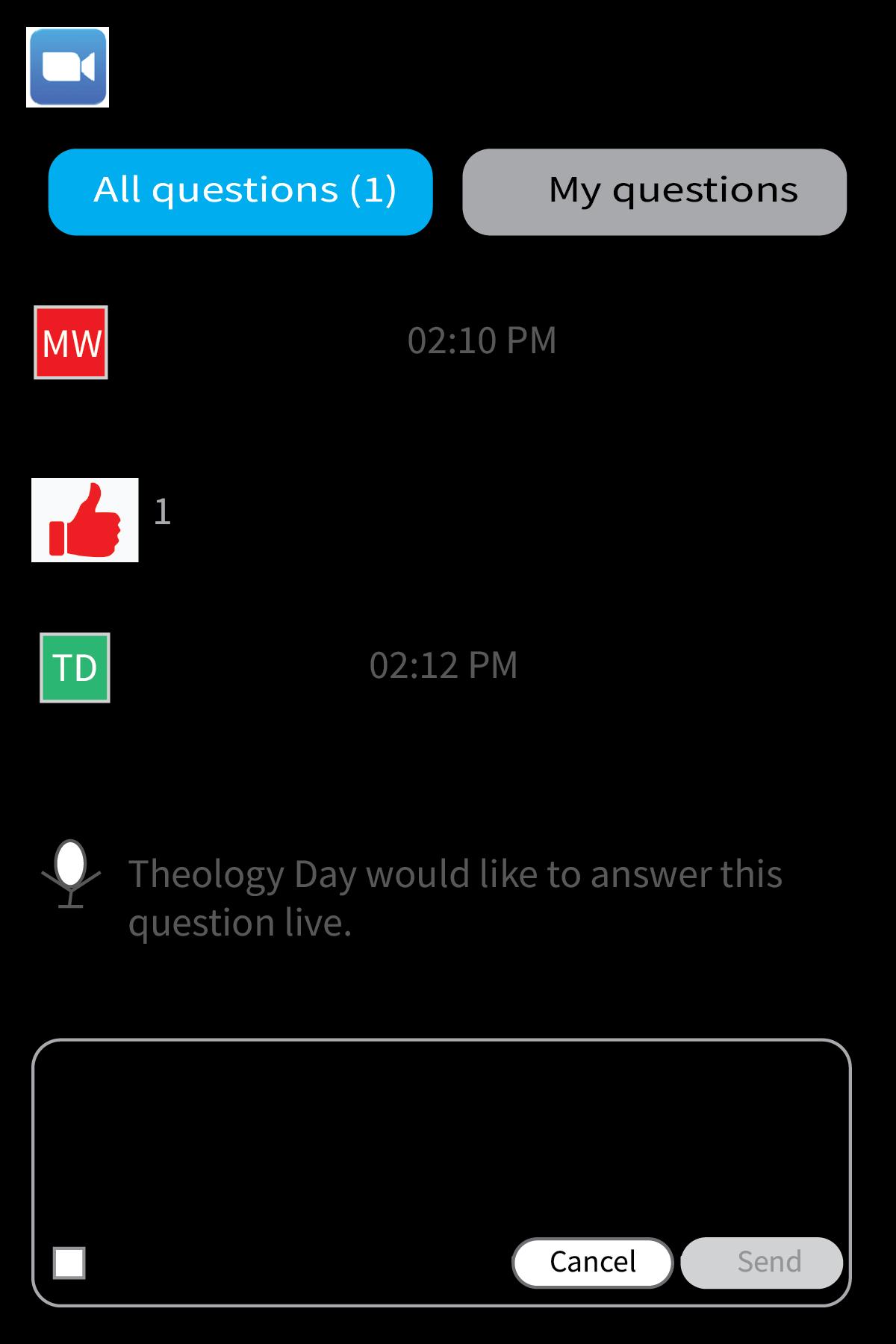The height and width of the screenshot is (1344, 896).
Task: Switch to the My questions tab
Action: [654, 192]
